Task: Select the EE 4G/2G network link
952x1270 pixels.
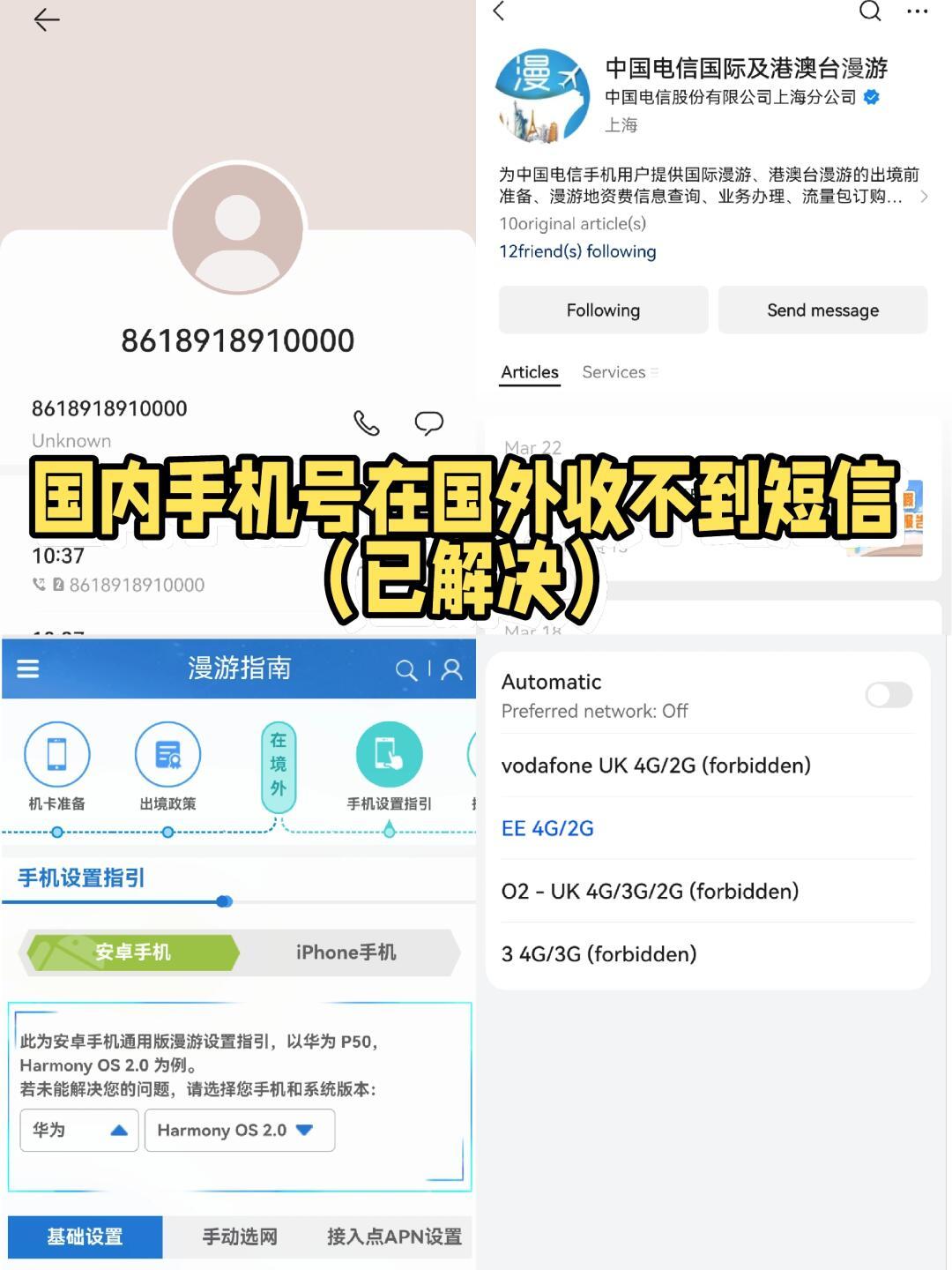Action: click(x=547, y=828)
